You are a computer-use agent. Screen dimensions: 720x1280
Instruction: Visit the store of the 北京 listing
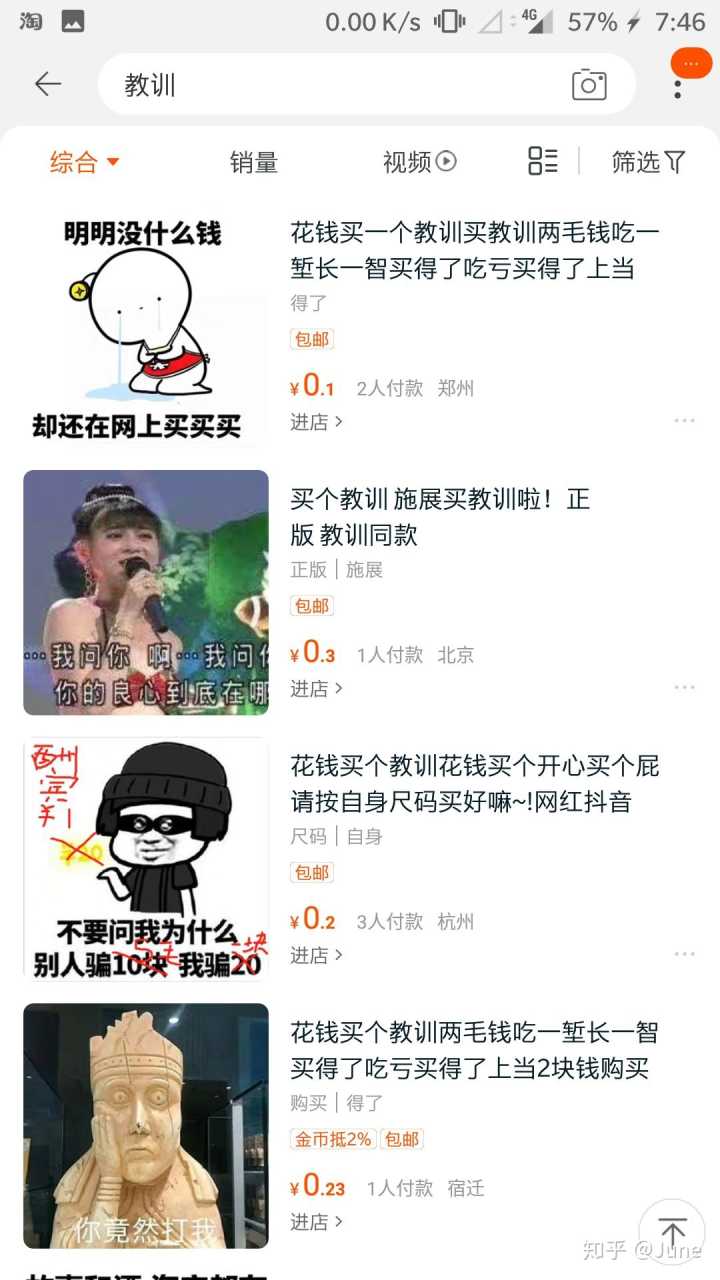click(x=316, y=688)
